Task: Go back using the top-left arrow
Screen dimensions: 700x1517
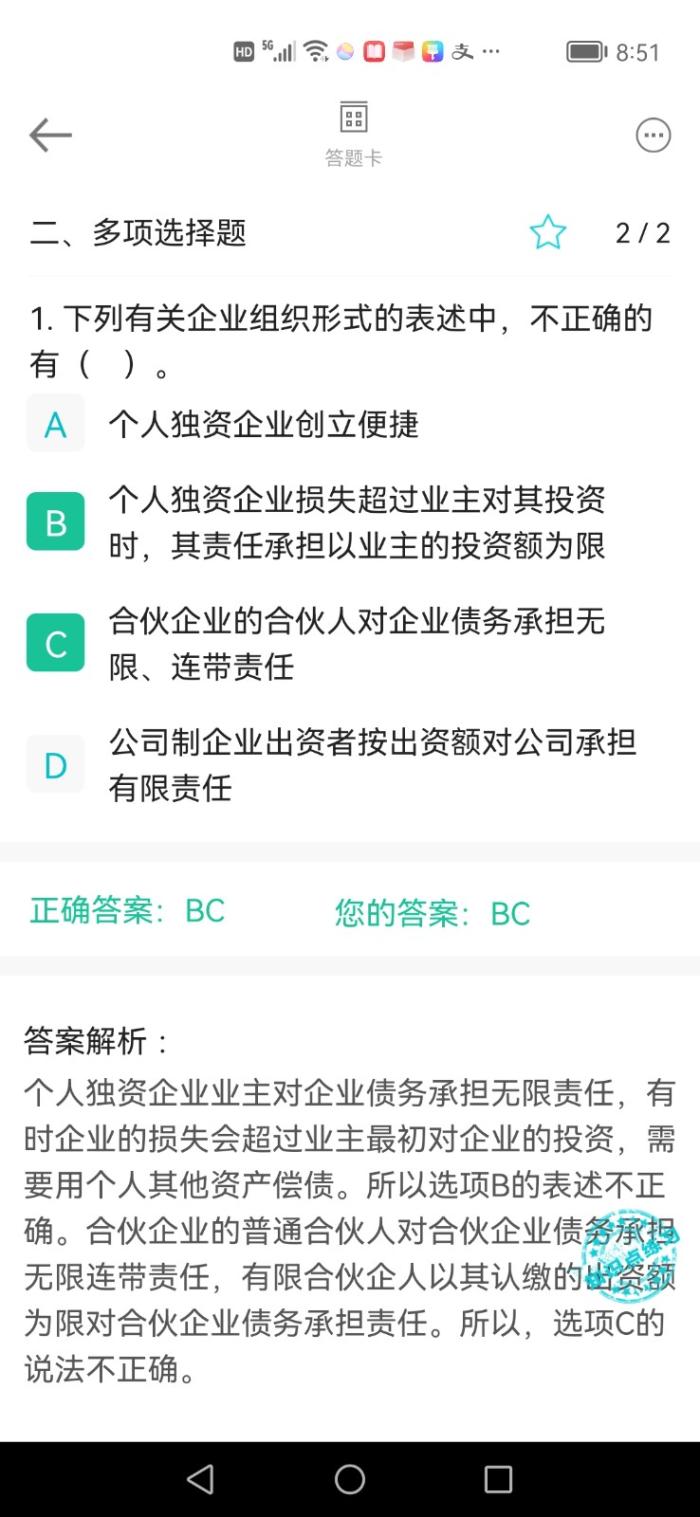Action: [x=50, y=135]
